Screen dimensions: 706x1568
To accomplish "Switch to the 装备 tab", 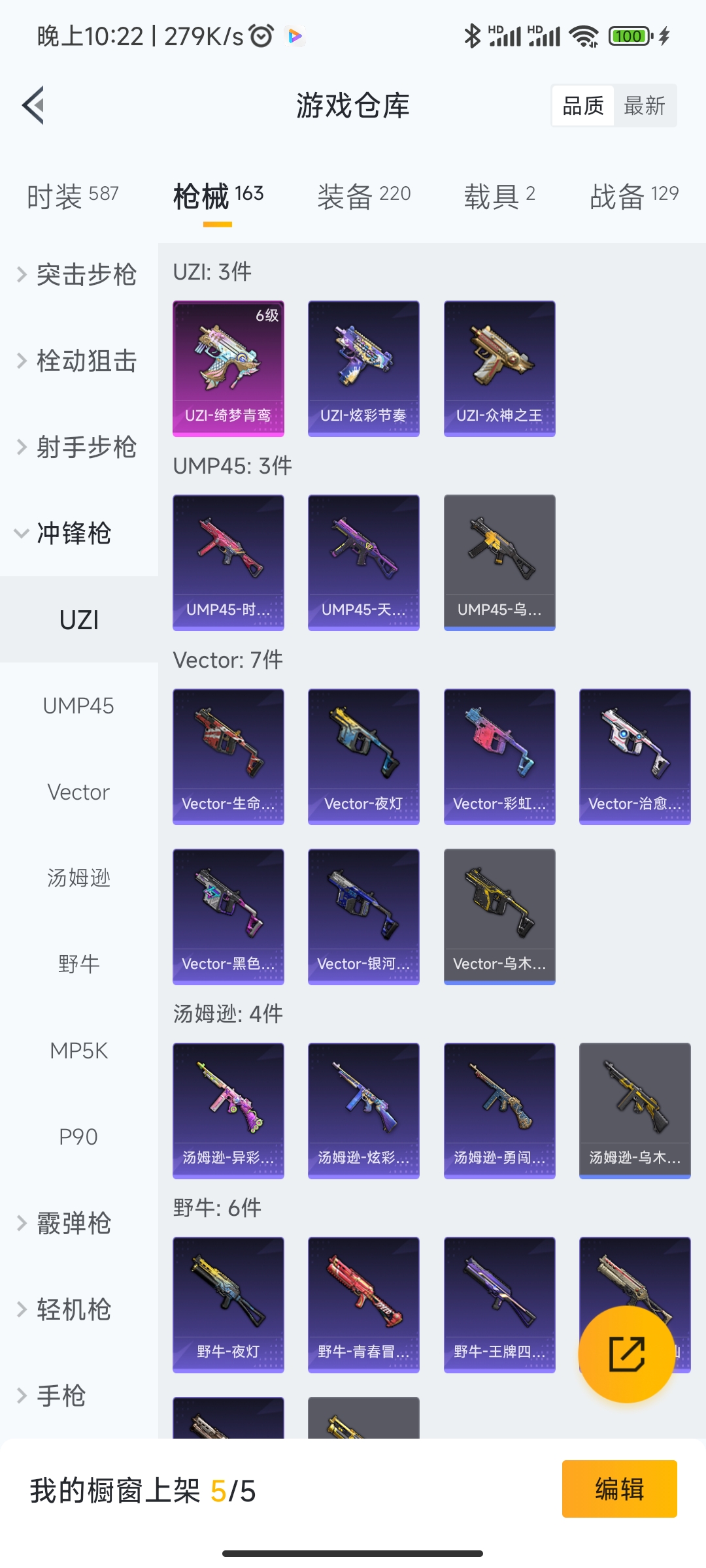I will point(363,195).
